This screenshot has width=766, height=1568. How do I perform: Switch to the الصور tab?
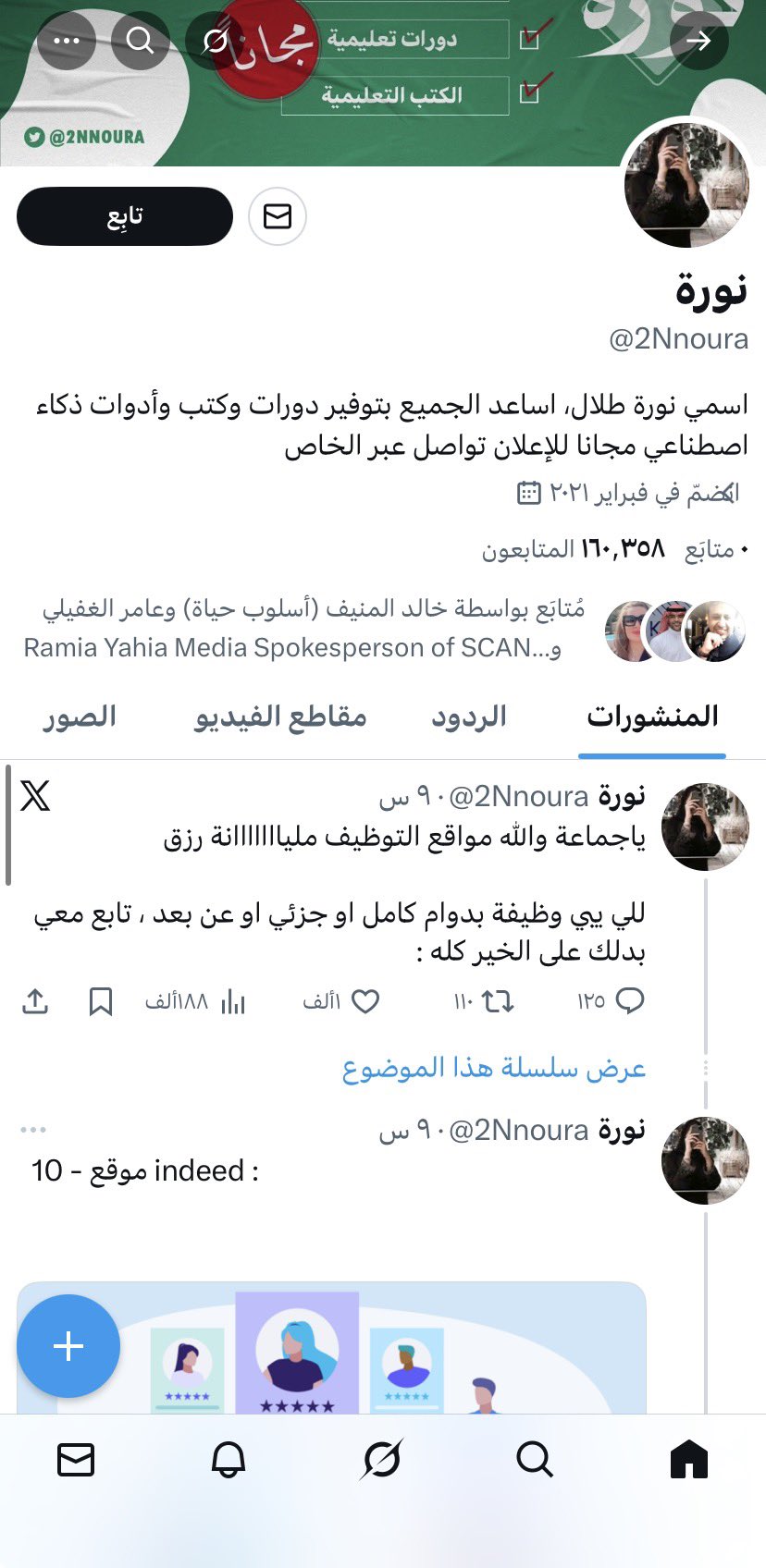(80, 717)
